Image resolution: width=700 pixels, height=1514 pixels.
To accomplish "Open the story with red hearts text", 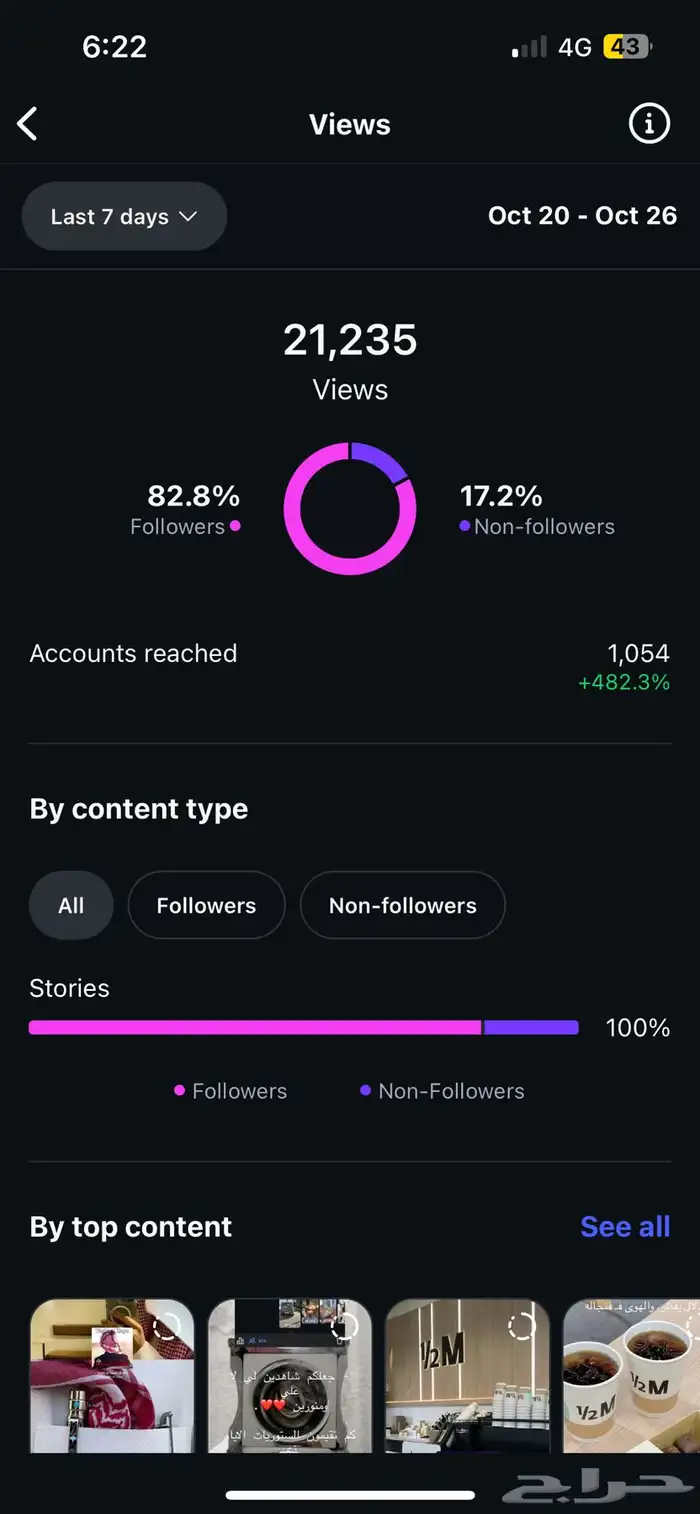I will pos(290,1375).
